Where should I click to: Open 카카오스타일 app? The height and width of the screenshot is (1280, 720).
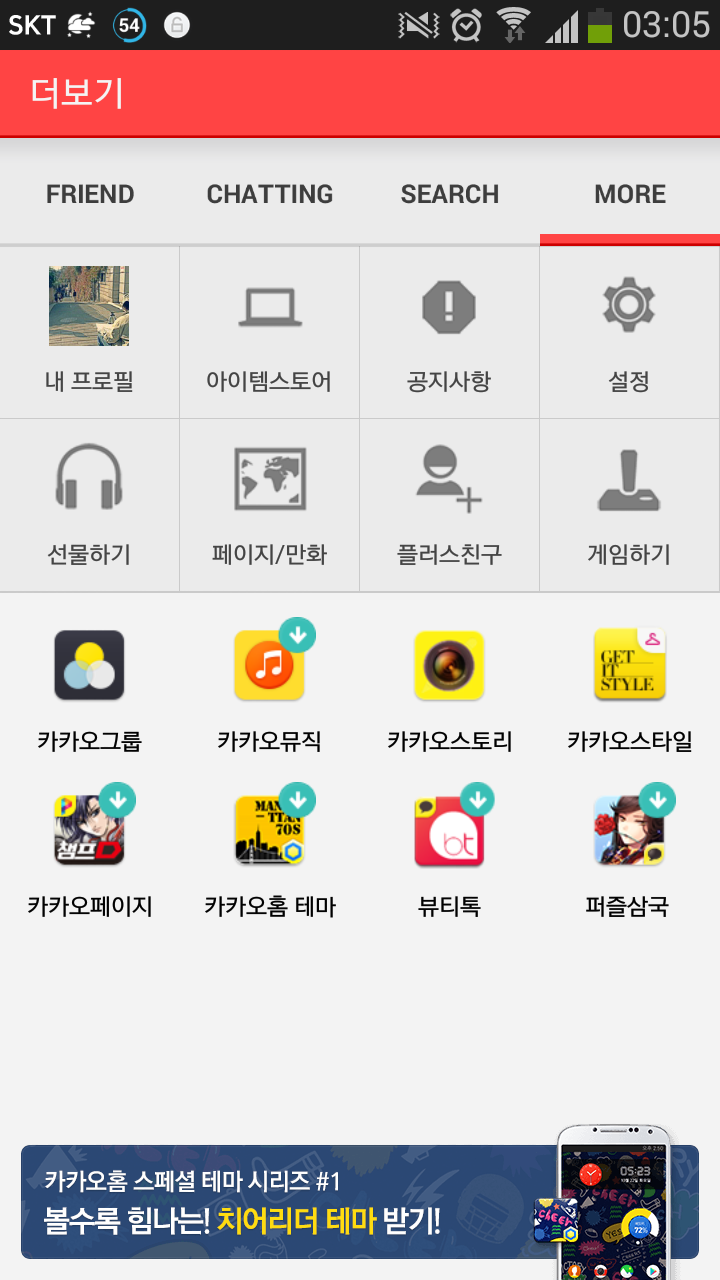630,685
